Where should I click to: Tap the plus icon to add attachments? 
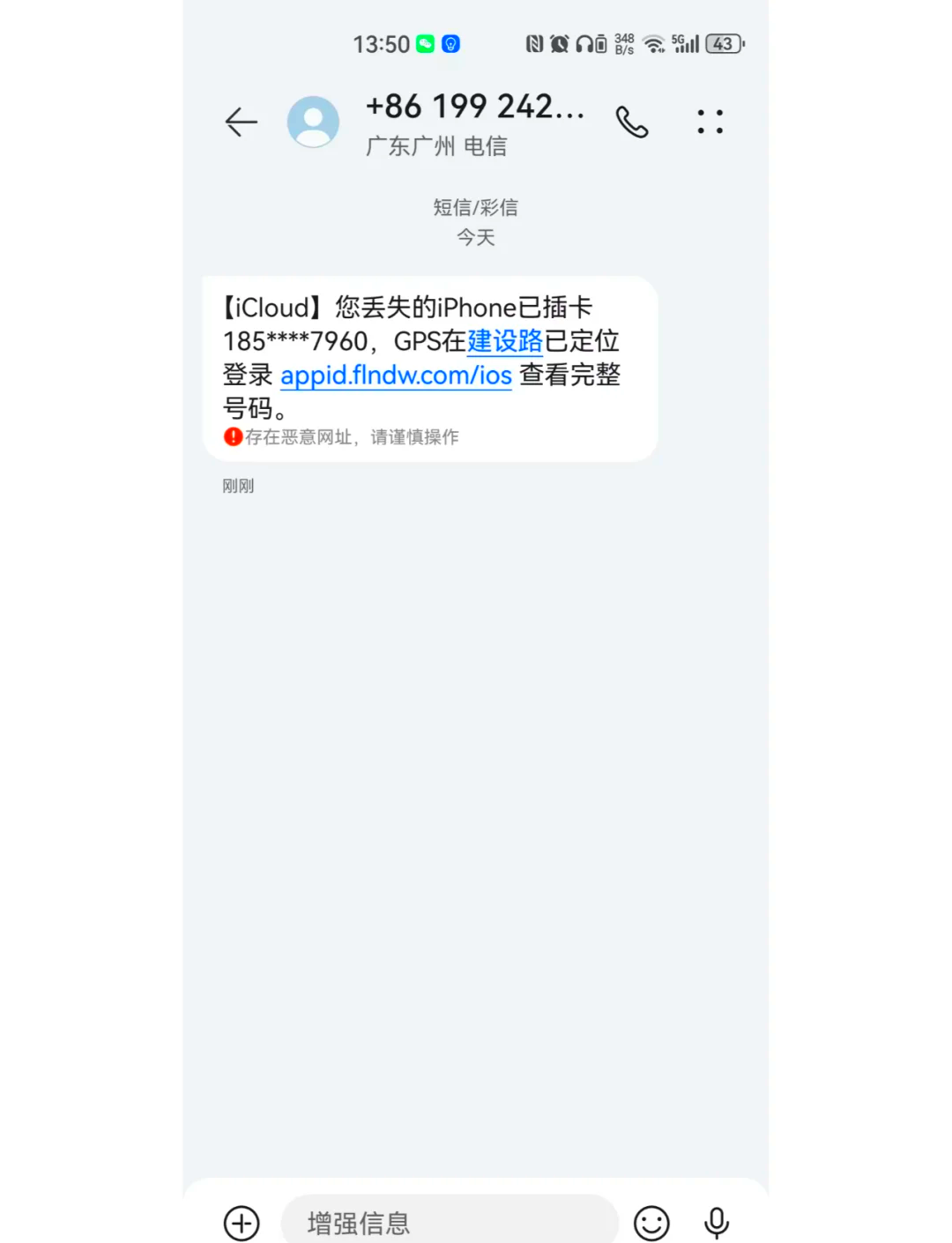pos(242,1224)
